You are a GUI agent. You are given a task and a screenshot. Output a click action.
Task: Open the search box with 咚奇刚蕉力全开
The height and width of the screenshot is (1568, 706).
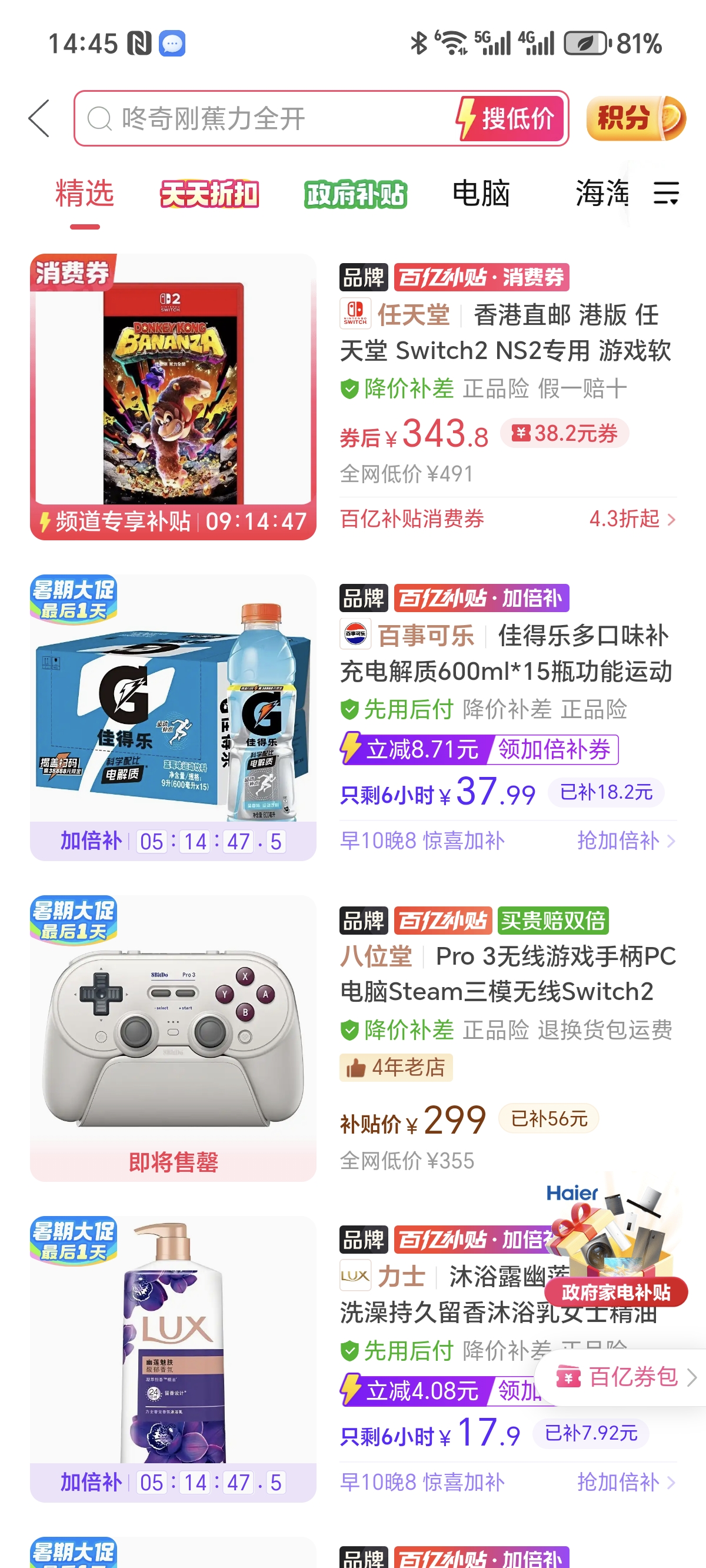tap(268, 119)
